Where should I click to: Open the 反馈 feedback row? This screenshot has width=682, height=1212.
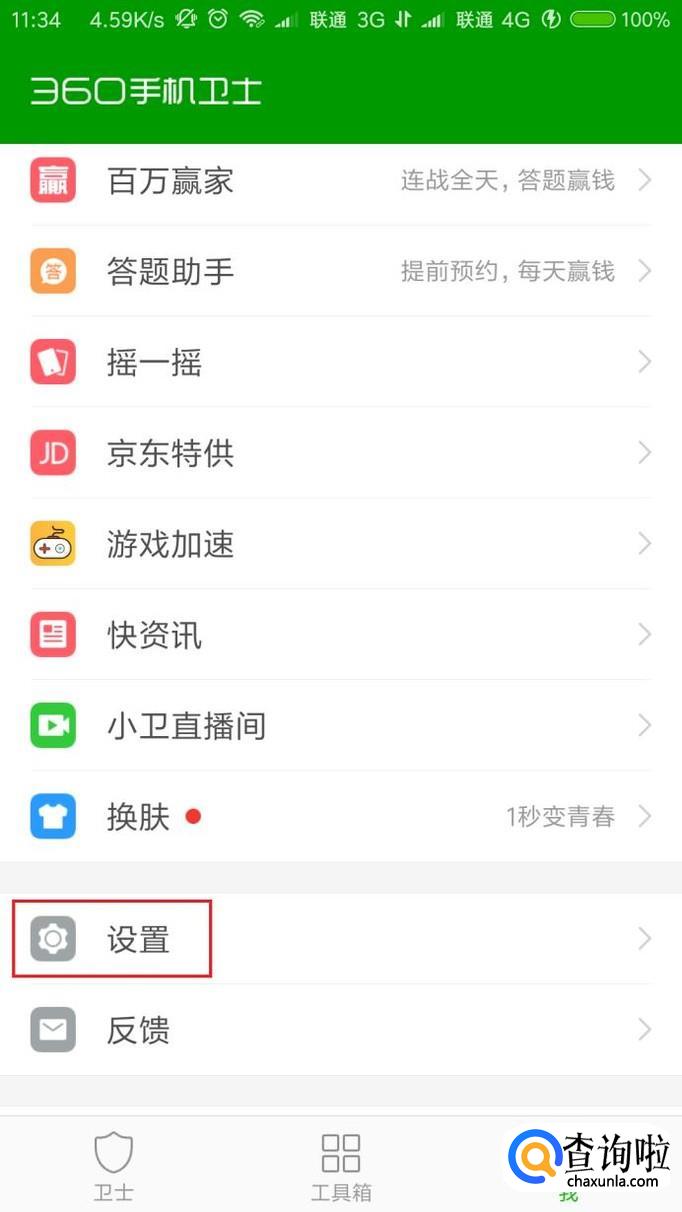tap(340, 1030)
